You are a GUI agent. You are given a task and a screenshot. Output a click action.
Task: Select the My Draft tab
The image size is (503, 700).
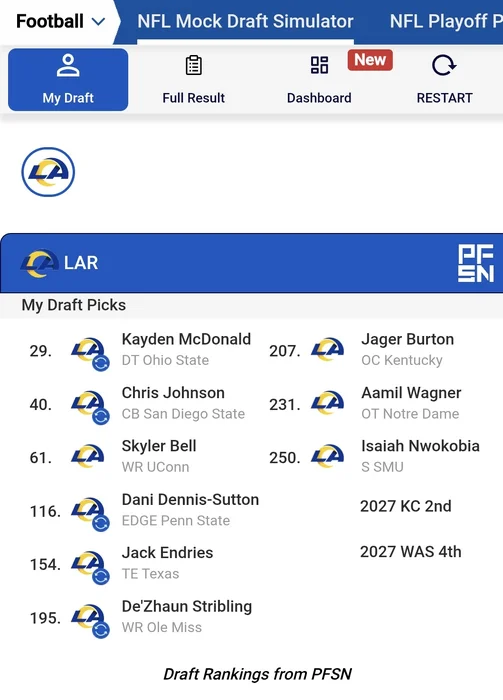(68, 79)
